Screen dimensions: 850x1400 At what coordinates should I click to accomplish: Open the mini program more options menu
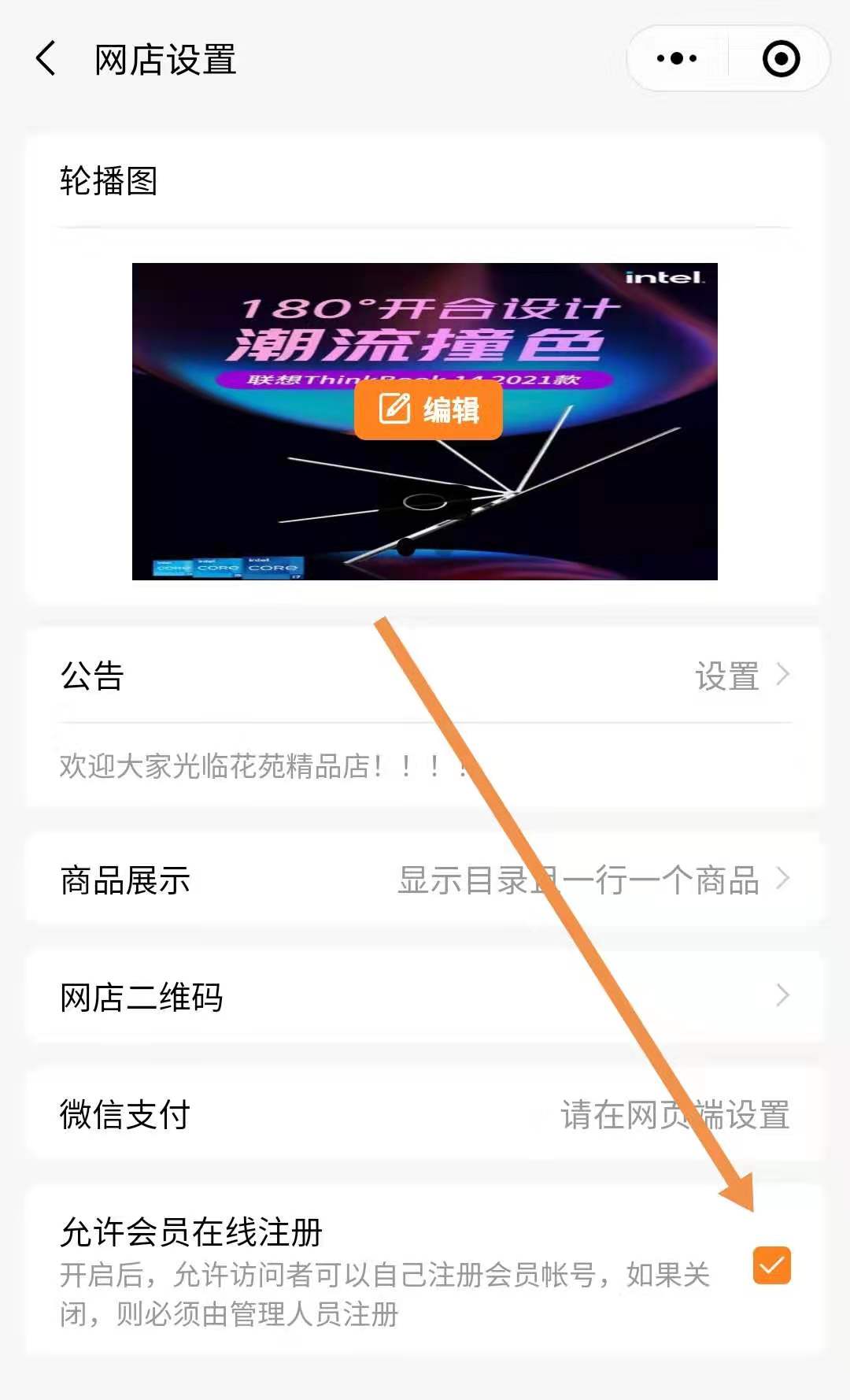pyautogui.click(x=677, y=59)
